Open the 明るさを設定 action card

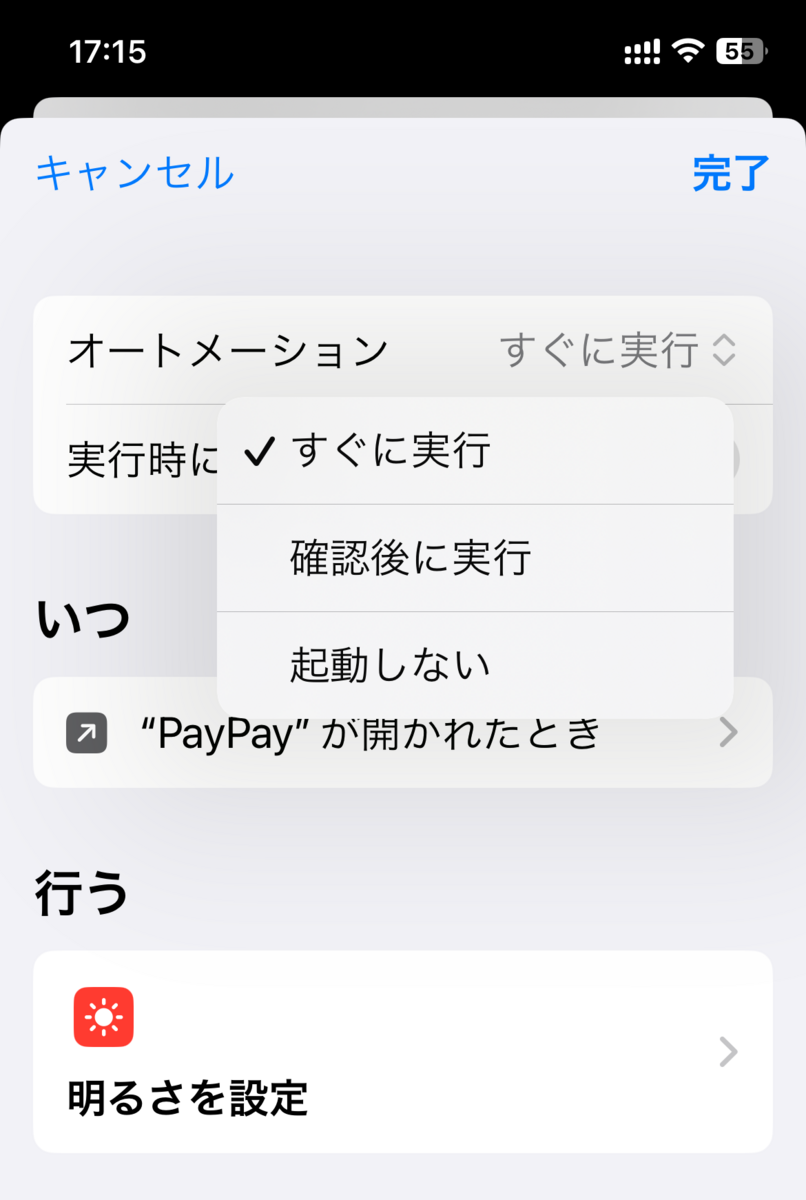(x=402, y=1052)
